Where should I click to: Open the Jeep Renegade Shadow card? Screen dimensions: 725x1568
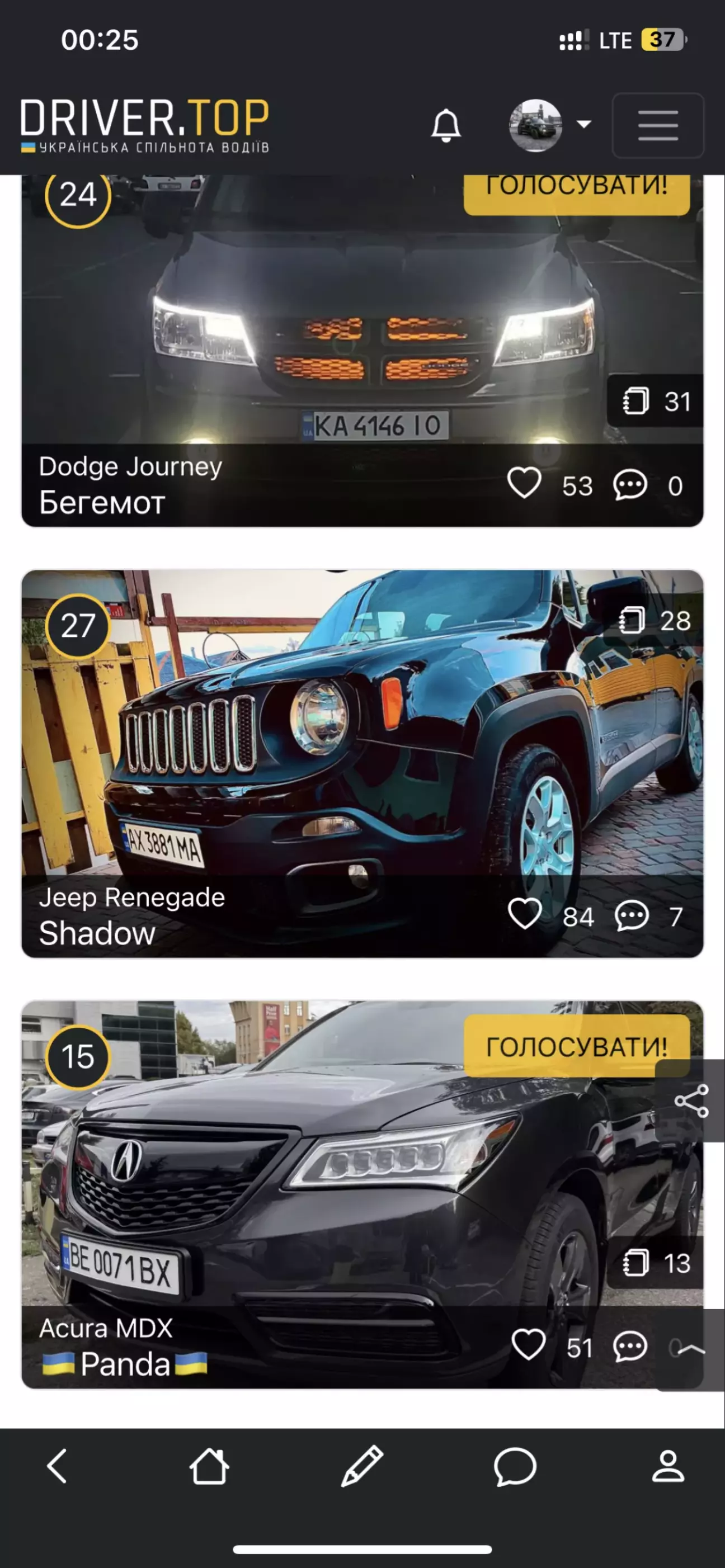(362, 763)
